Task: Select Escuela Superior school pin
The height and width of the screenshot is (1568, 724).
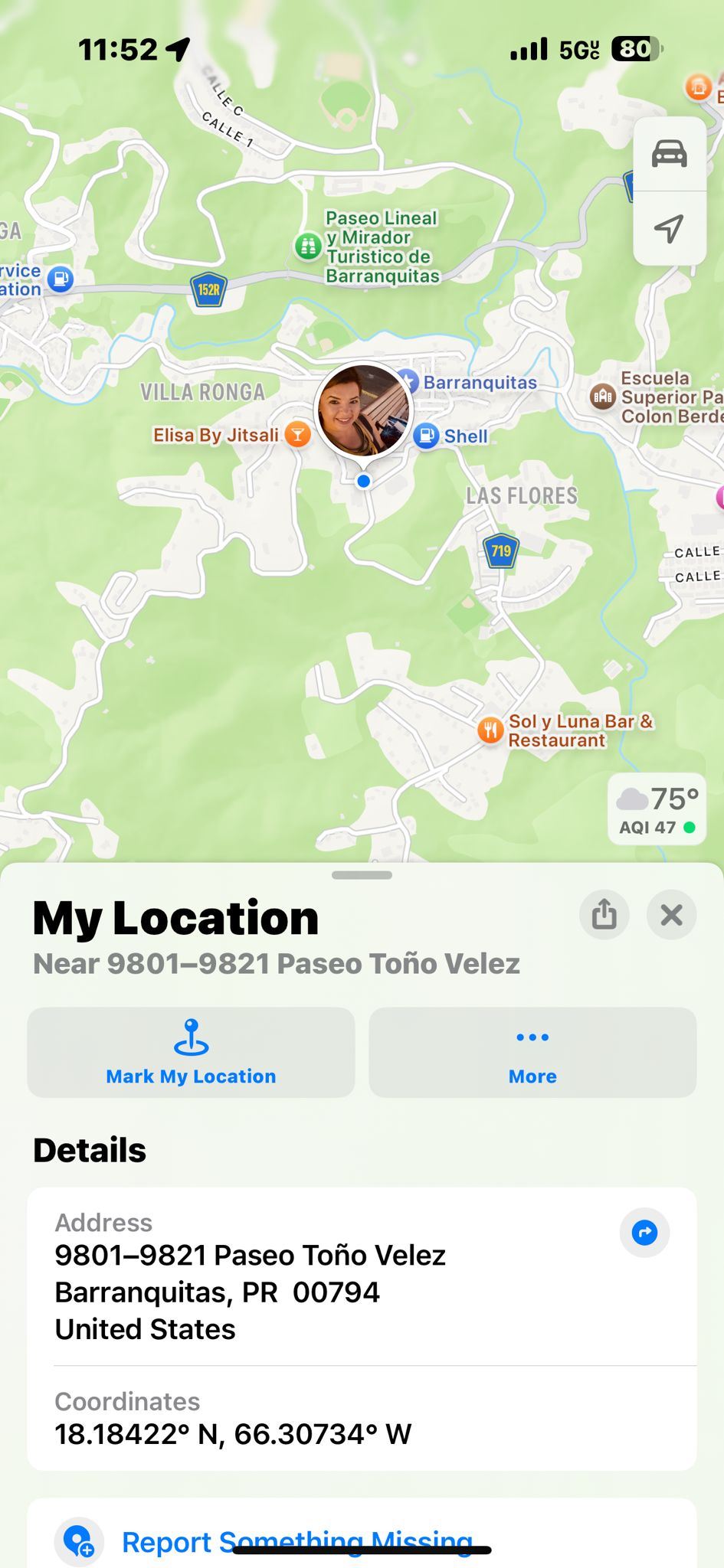Action: coord(603,396)
